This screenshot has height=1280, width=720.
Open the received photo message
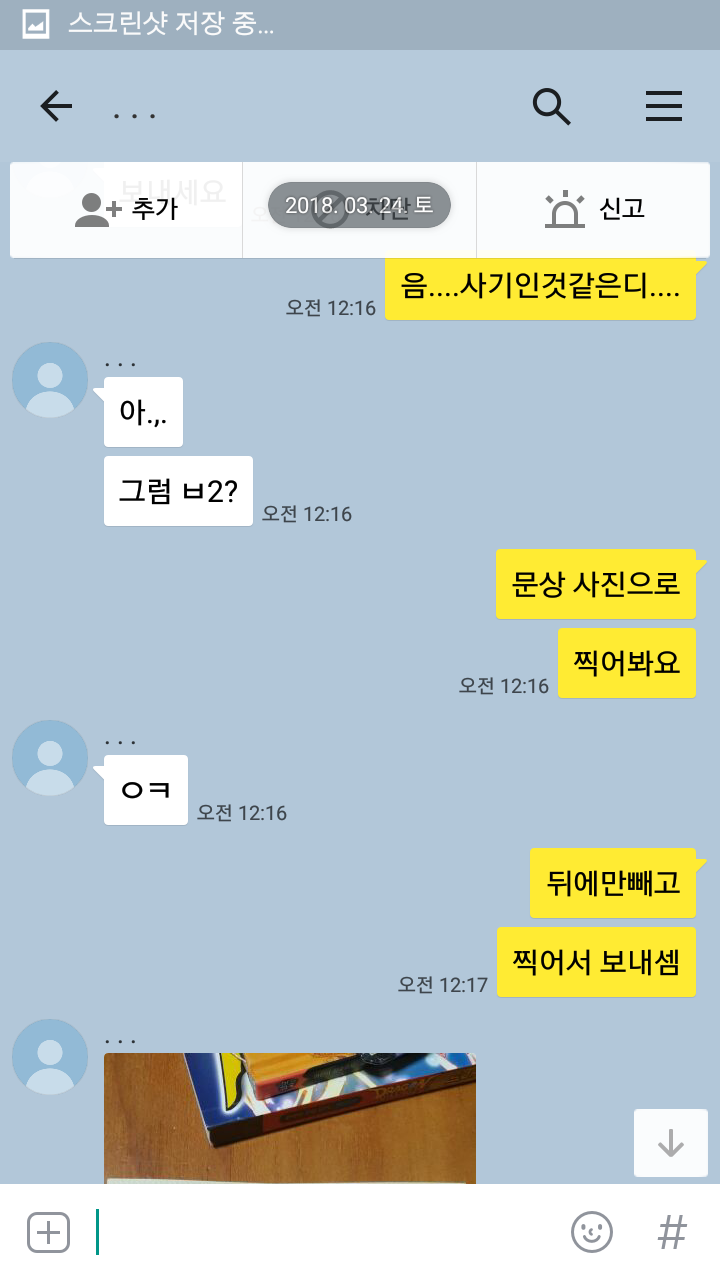point(290,1118)
